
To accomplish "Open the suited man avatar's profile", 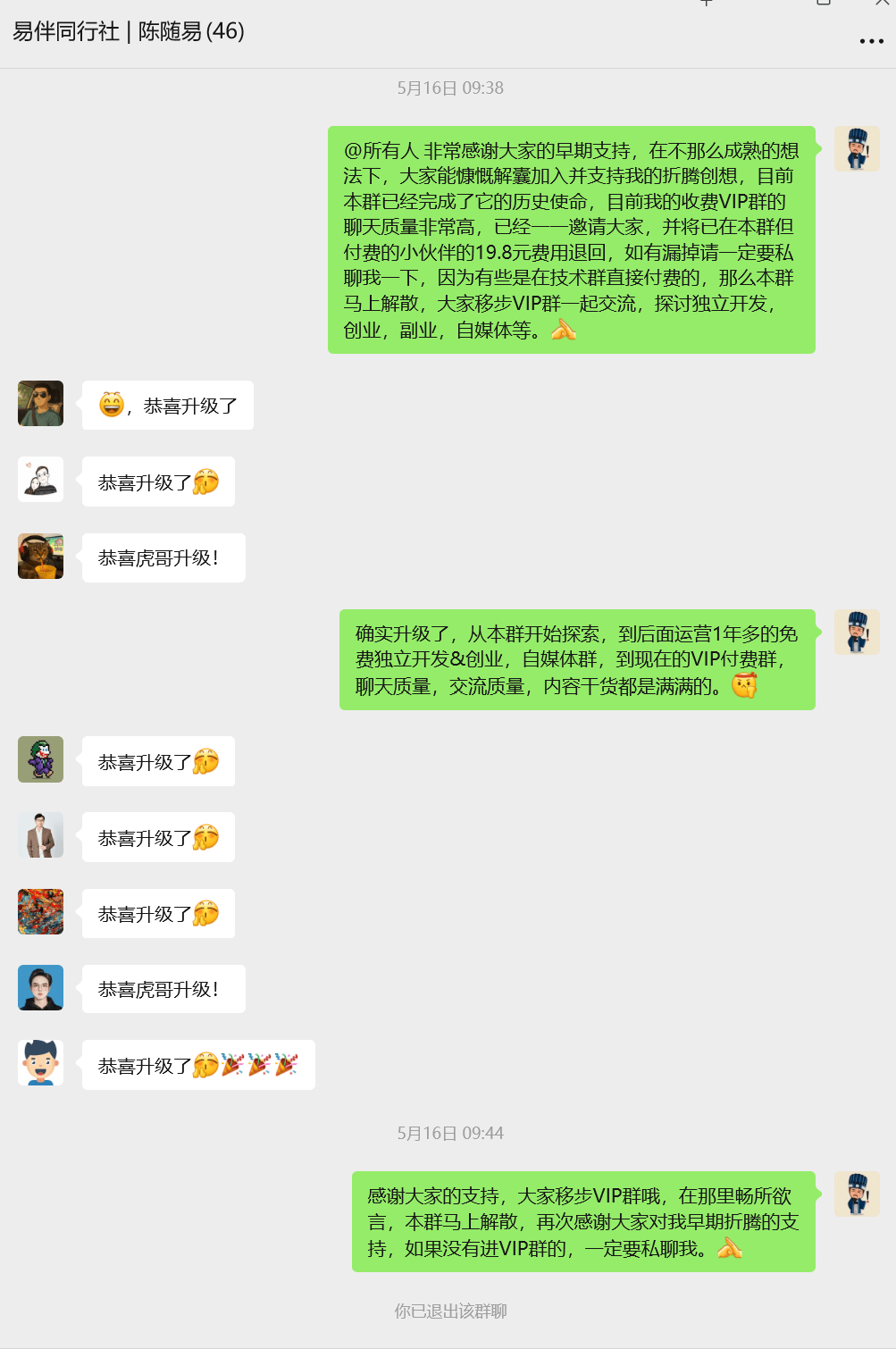I will [x=41, y=834].
